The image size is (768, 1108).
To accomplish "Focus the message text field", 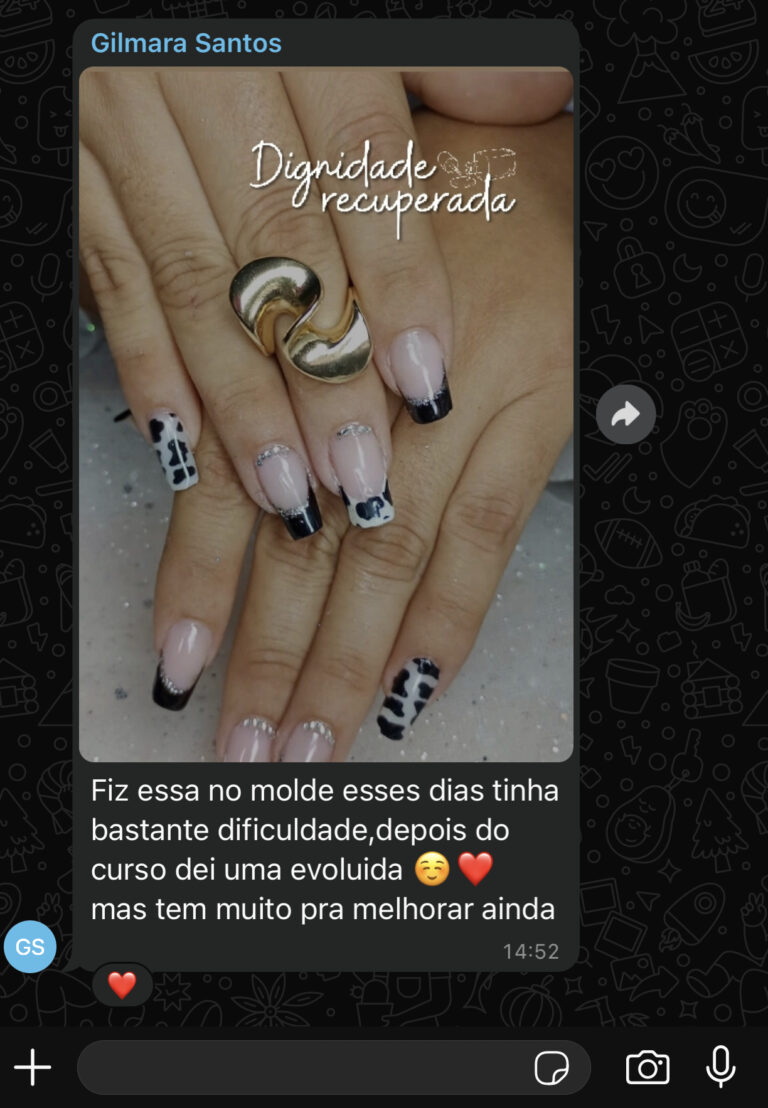I will (300, 1067).
